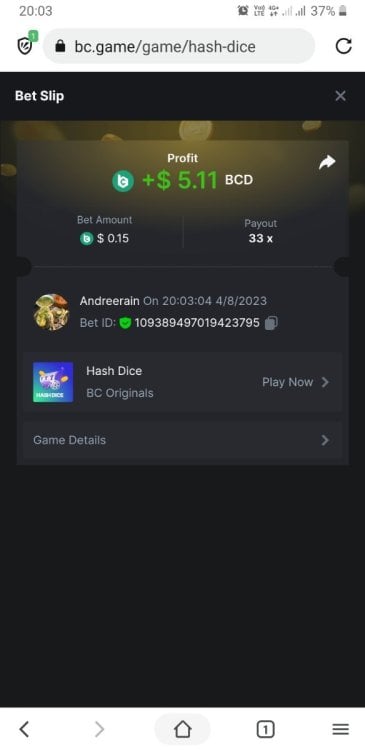The image size is (365, 750).
Task: Open the browser tabs switcher
Action: tap(265, 729)
